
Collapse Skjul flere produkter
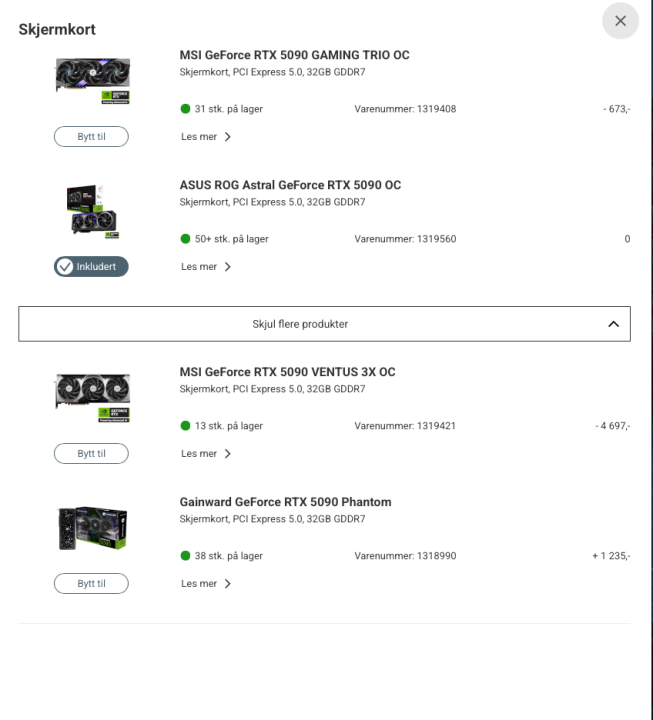[324, 324]
